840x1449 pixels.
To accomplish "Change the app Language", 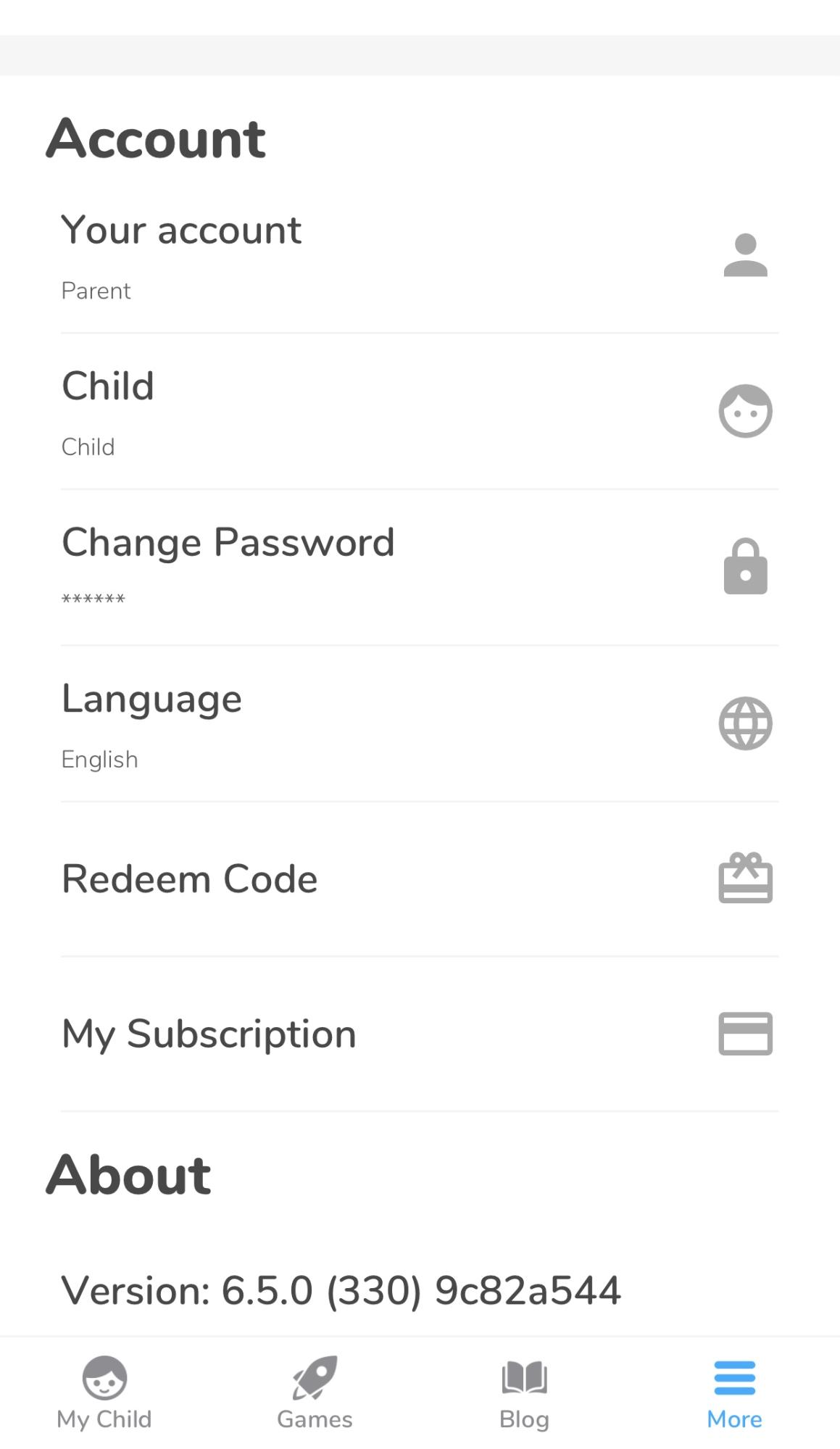I will (419, 723).
